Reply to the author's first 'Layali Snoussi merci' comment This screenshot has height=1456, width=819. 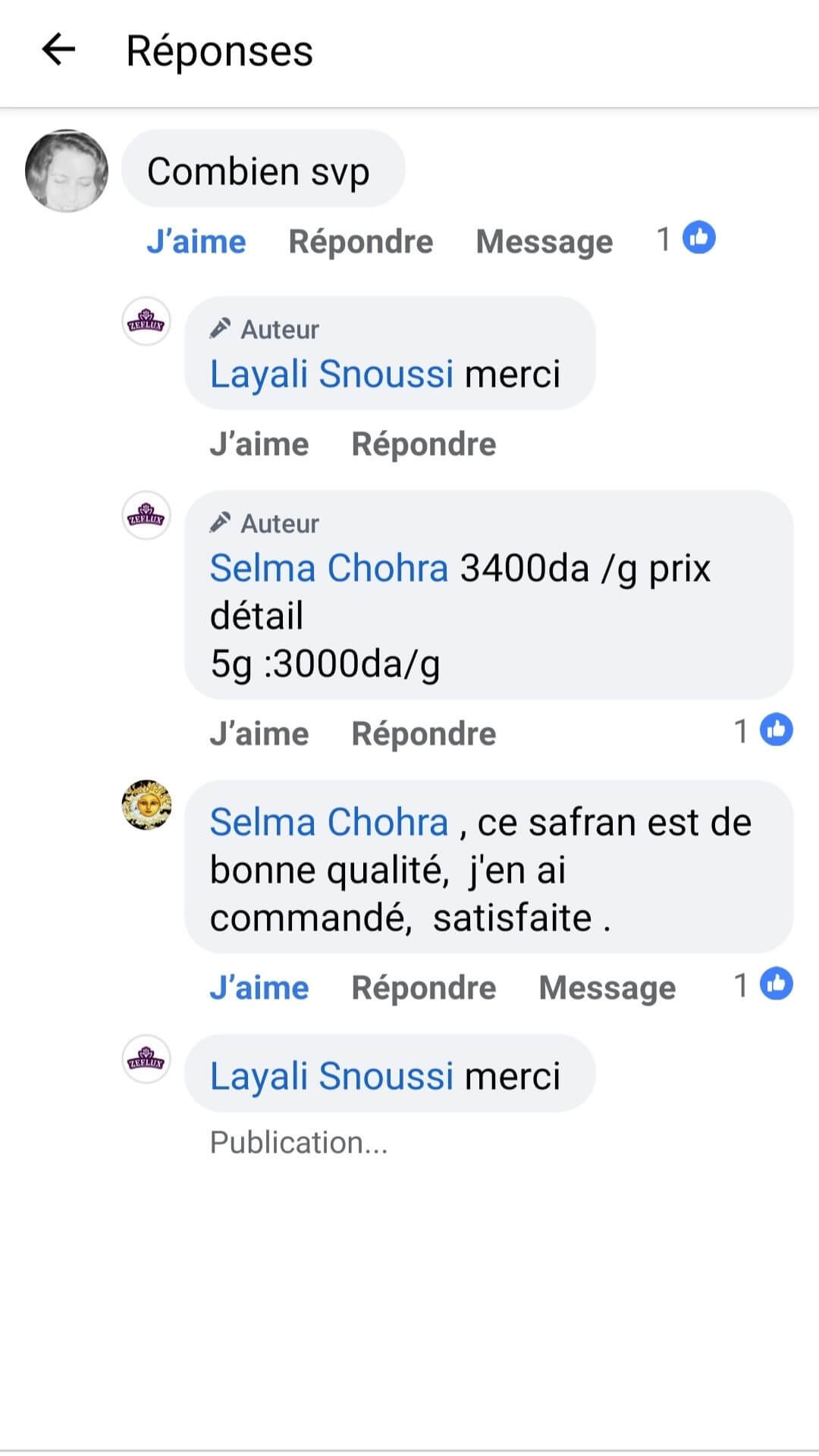click(x=423, y=444)
